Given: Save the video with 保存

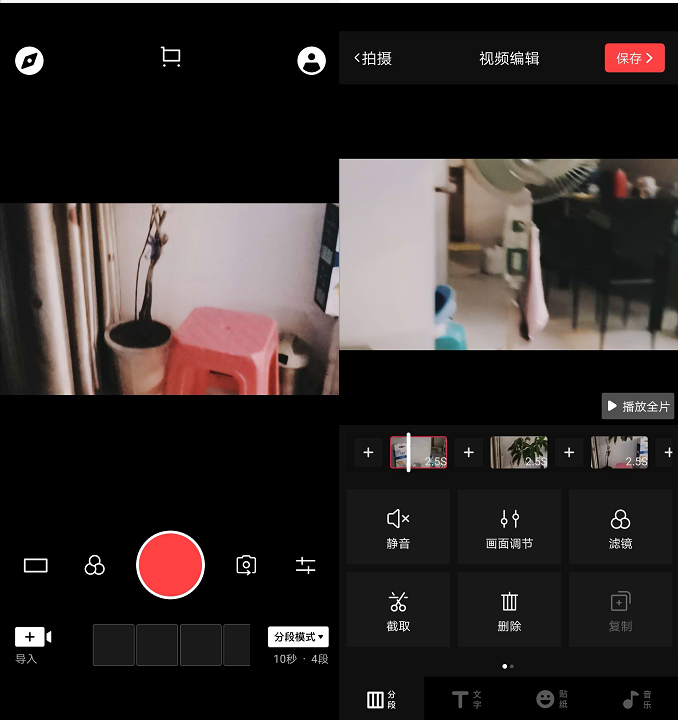Looking at the screenshot, I should [634, 58].
